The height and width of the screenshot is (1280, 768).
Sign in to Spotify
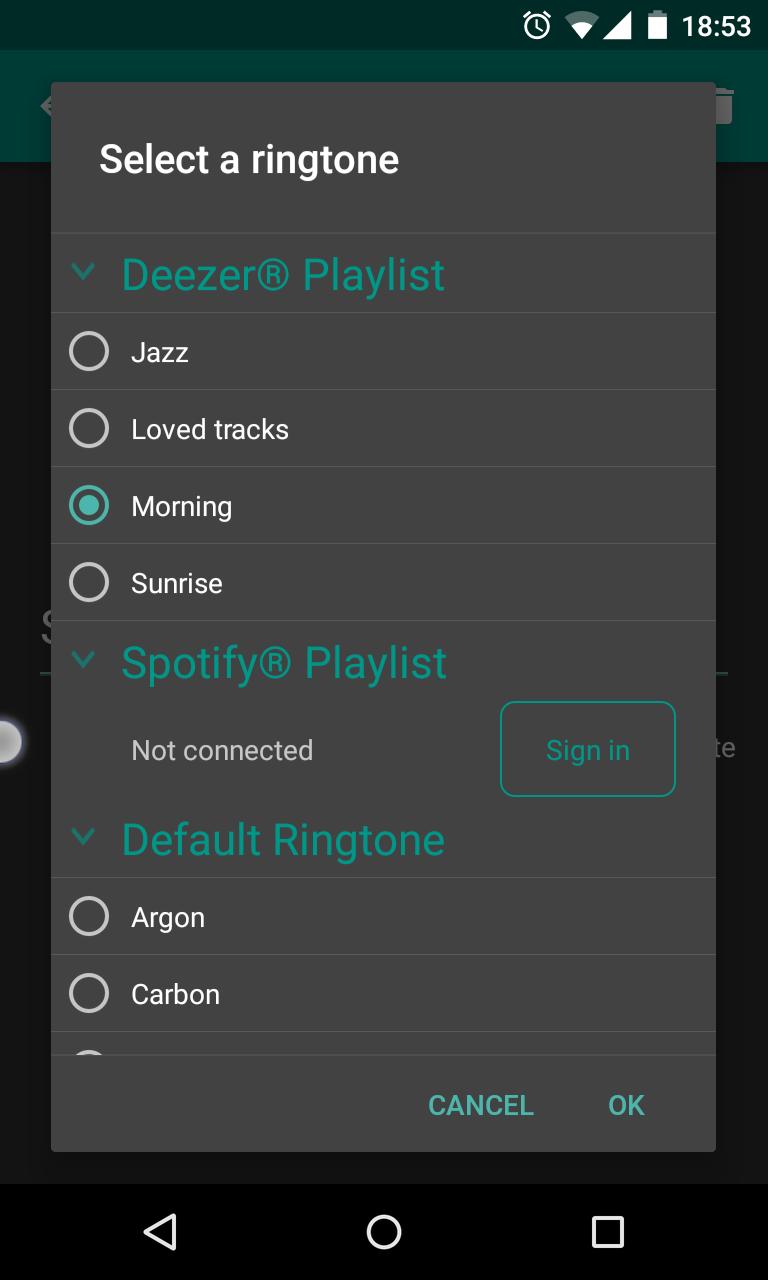(588, 749)
